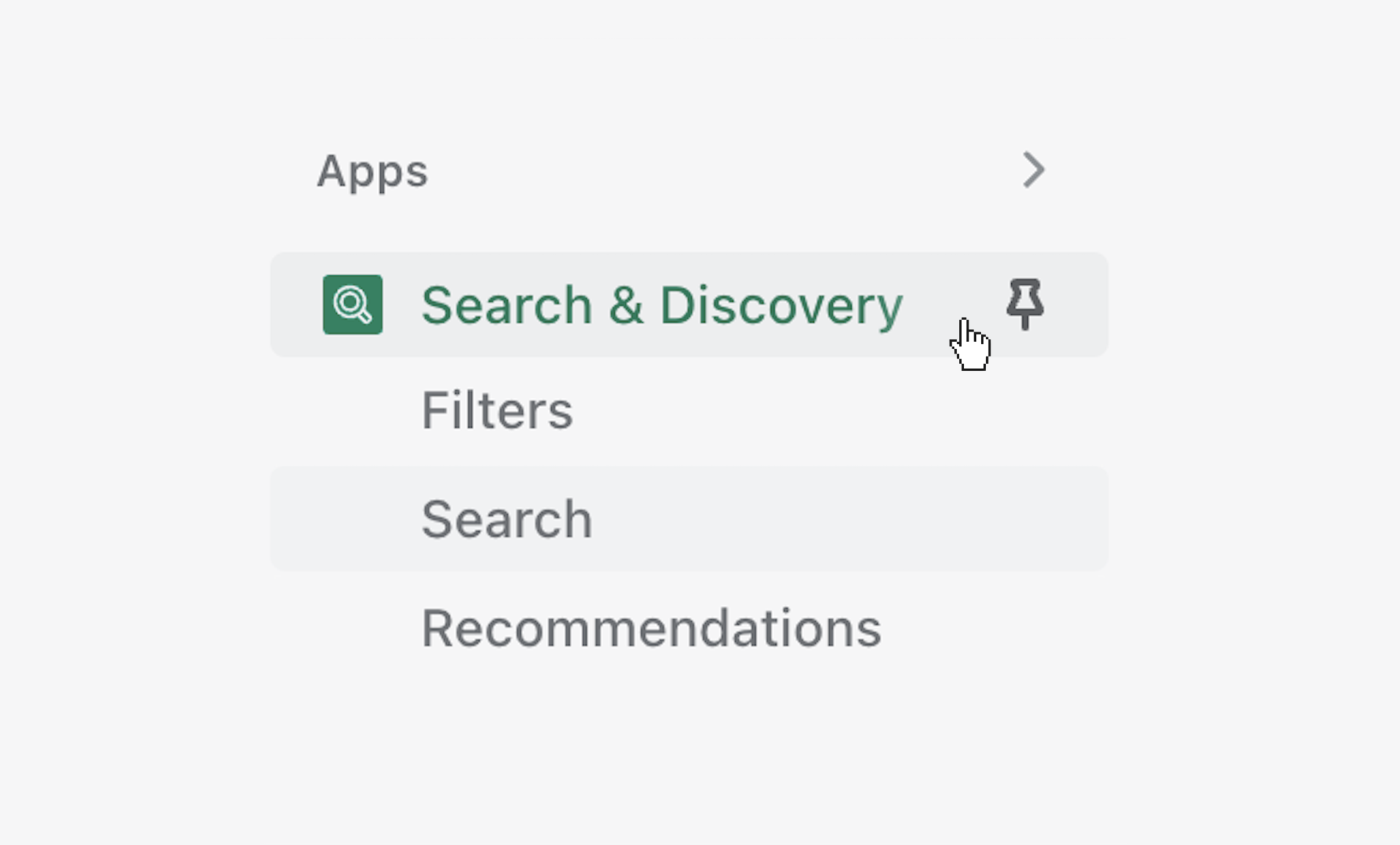Open the Filters page
The height and width of the screenshot is (845, 1400).
(x=497, y=410)
